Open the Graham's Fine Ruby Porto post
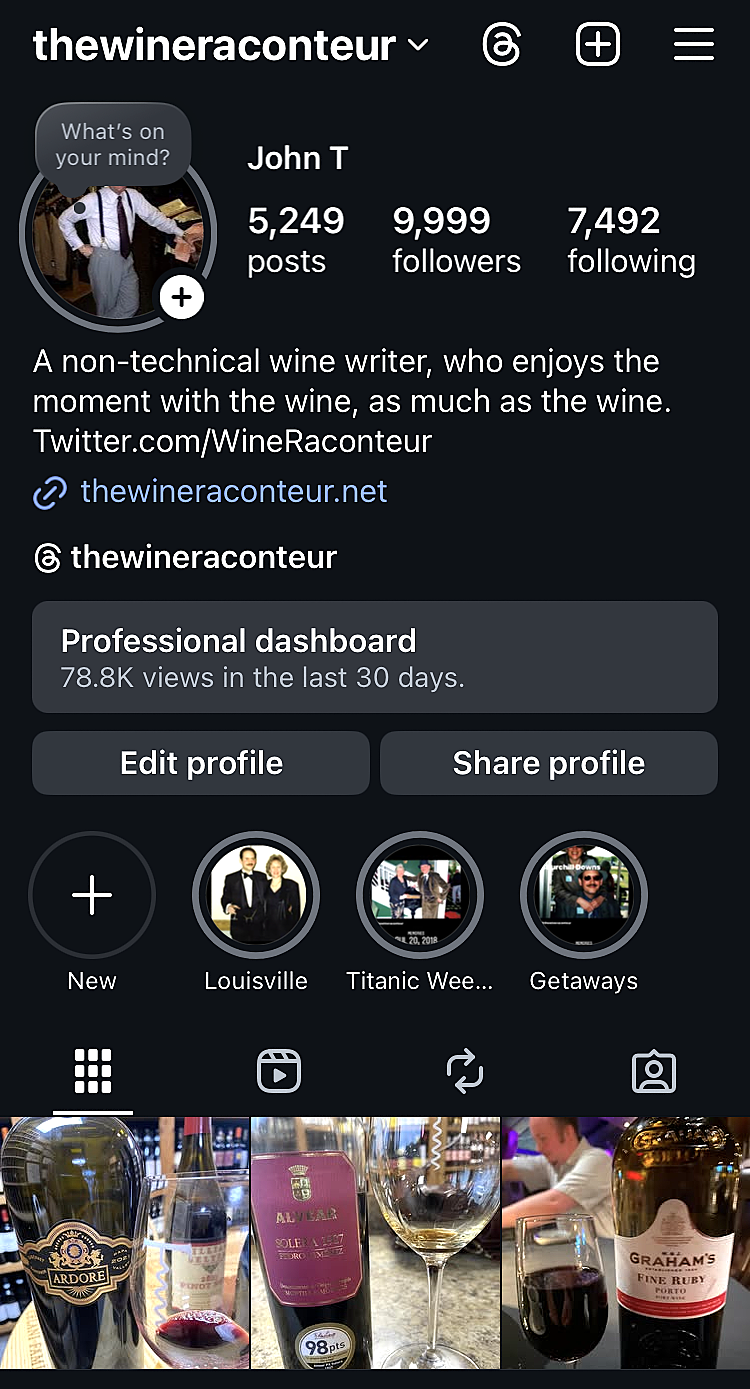The width and height of the screenshot is (750, 1389). (x=625, y=1242)
